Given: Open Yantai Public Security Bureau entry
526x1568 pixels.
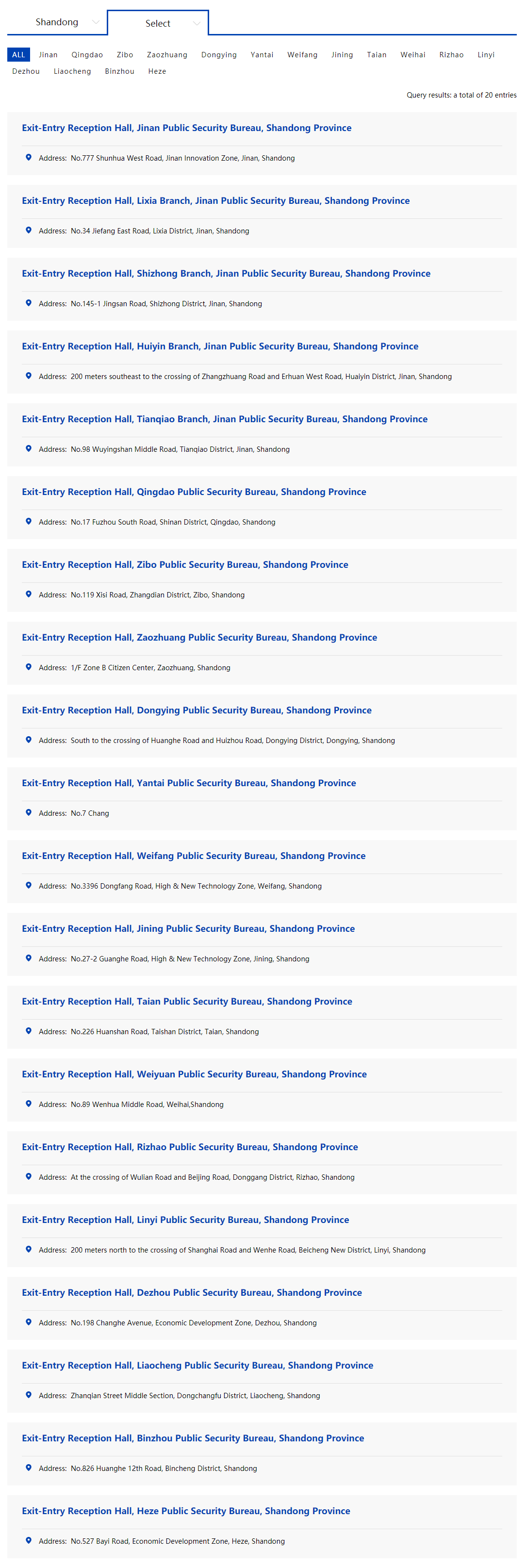Looking at the screenshot, I should (189, 783).
